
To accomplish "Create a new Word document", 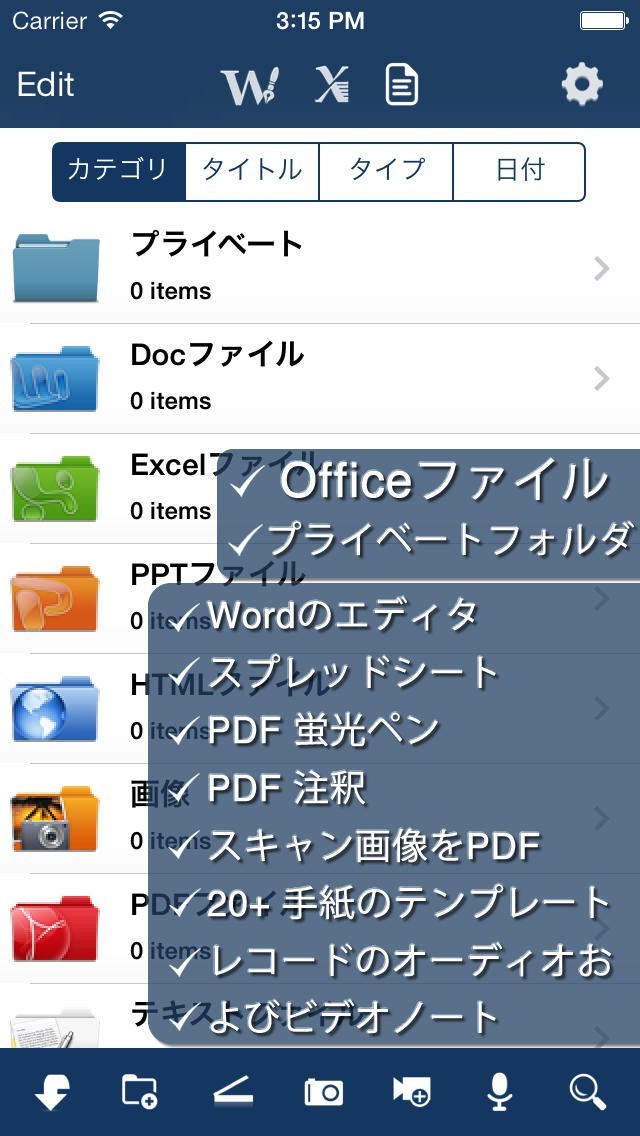I will point(249,86).
